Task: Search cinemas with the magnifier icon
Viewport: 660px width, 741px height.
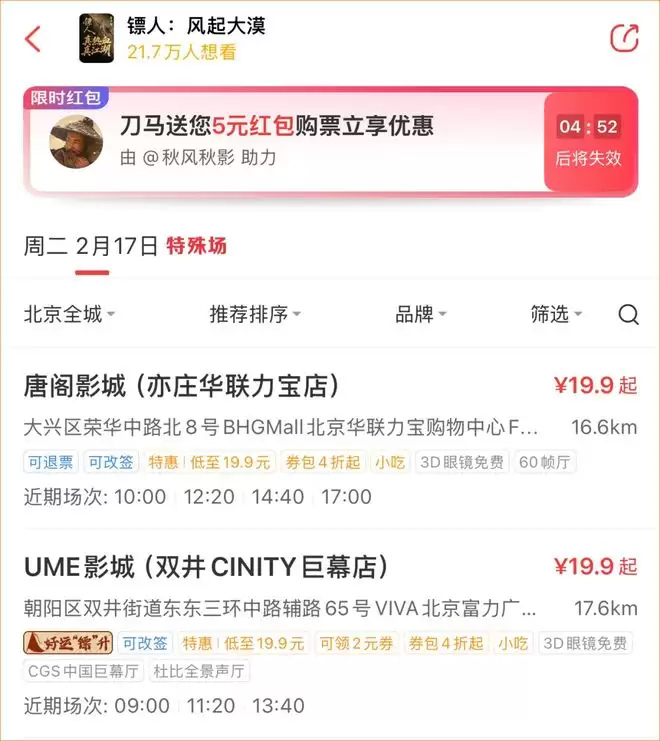Action: coord(628,314)
